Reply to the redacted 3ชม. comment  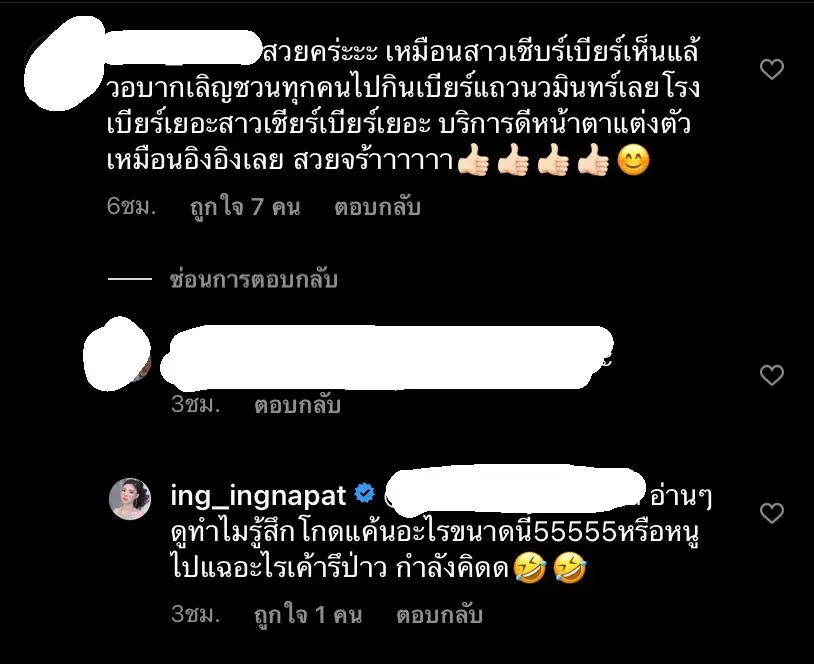click(x=297, y=405)
